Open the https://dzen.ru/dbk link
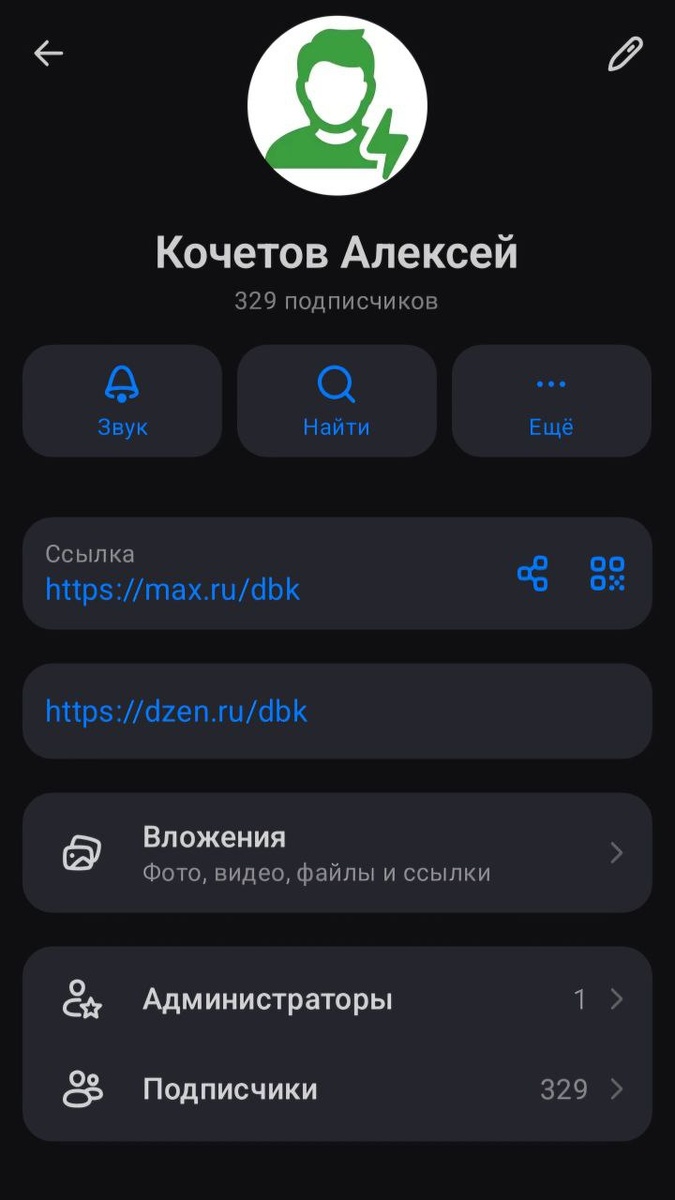The height and width of the screenshot is (1200, 675). 177,711
